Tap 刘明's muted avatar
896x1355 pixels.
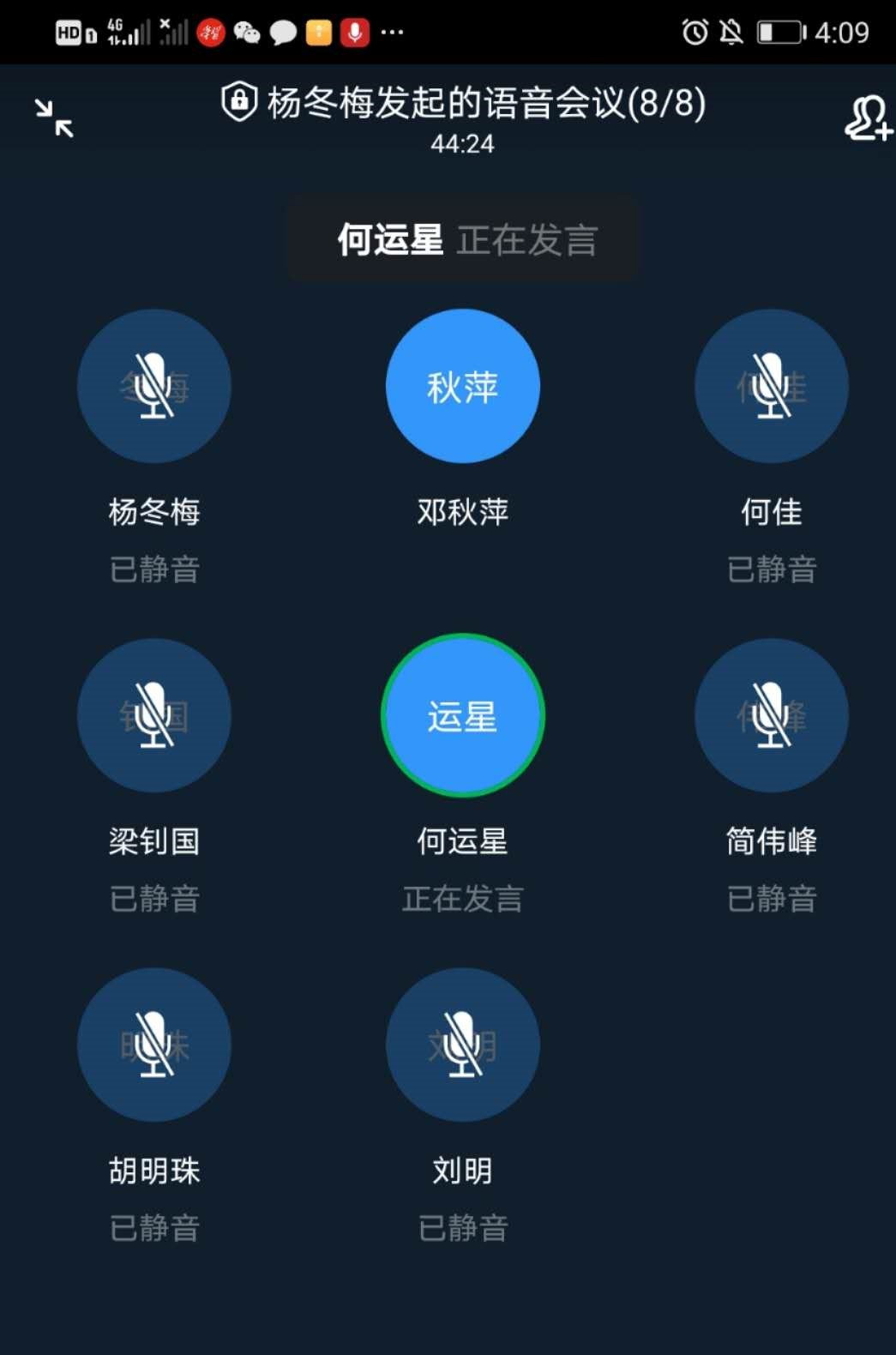click(x=463, y=1045)
